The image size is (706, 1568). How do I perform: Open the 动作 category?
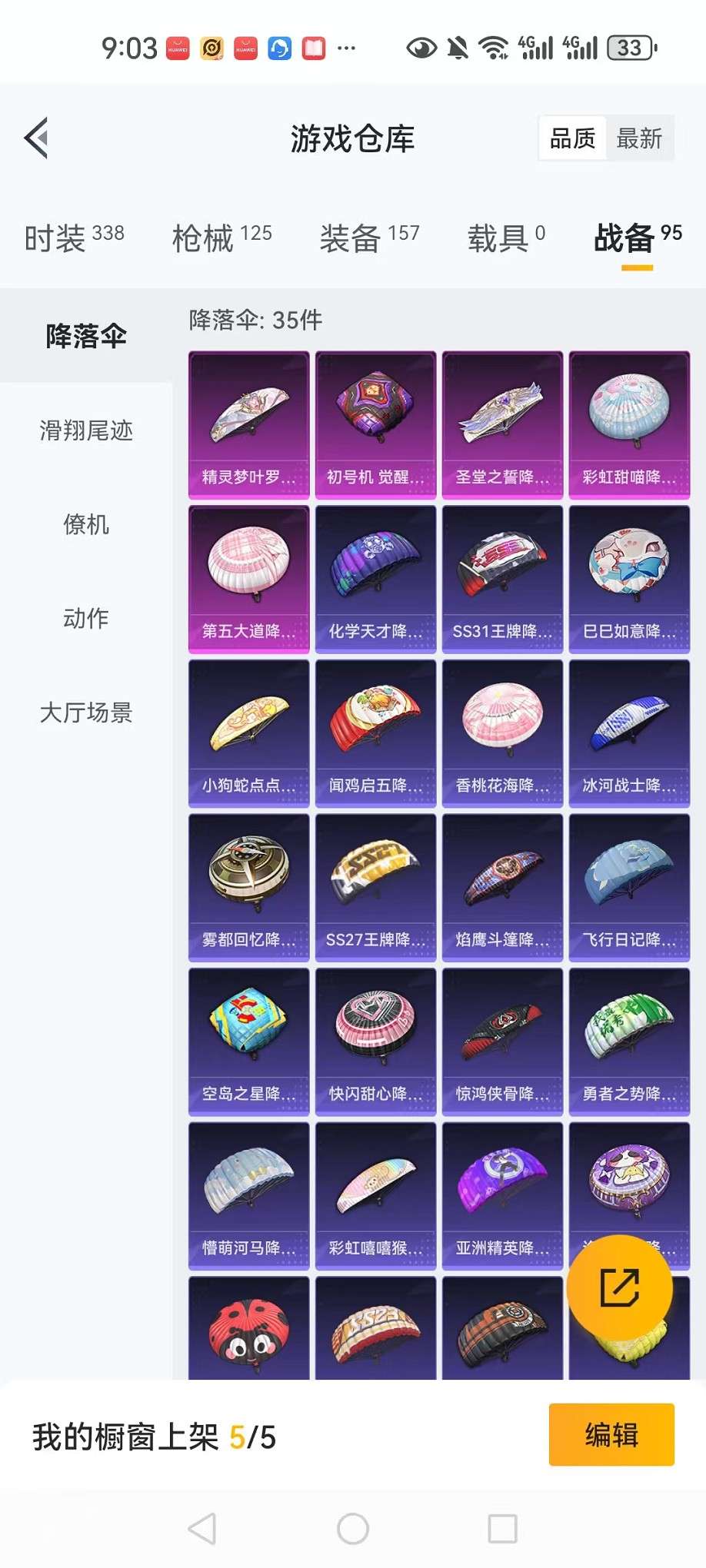point(86,618)
